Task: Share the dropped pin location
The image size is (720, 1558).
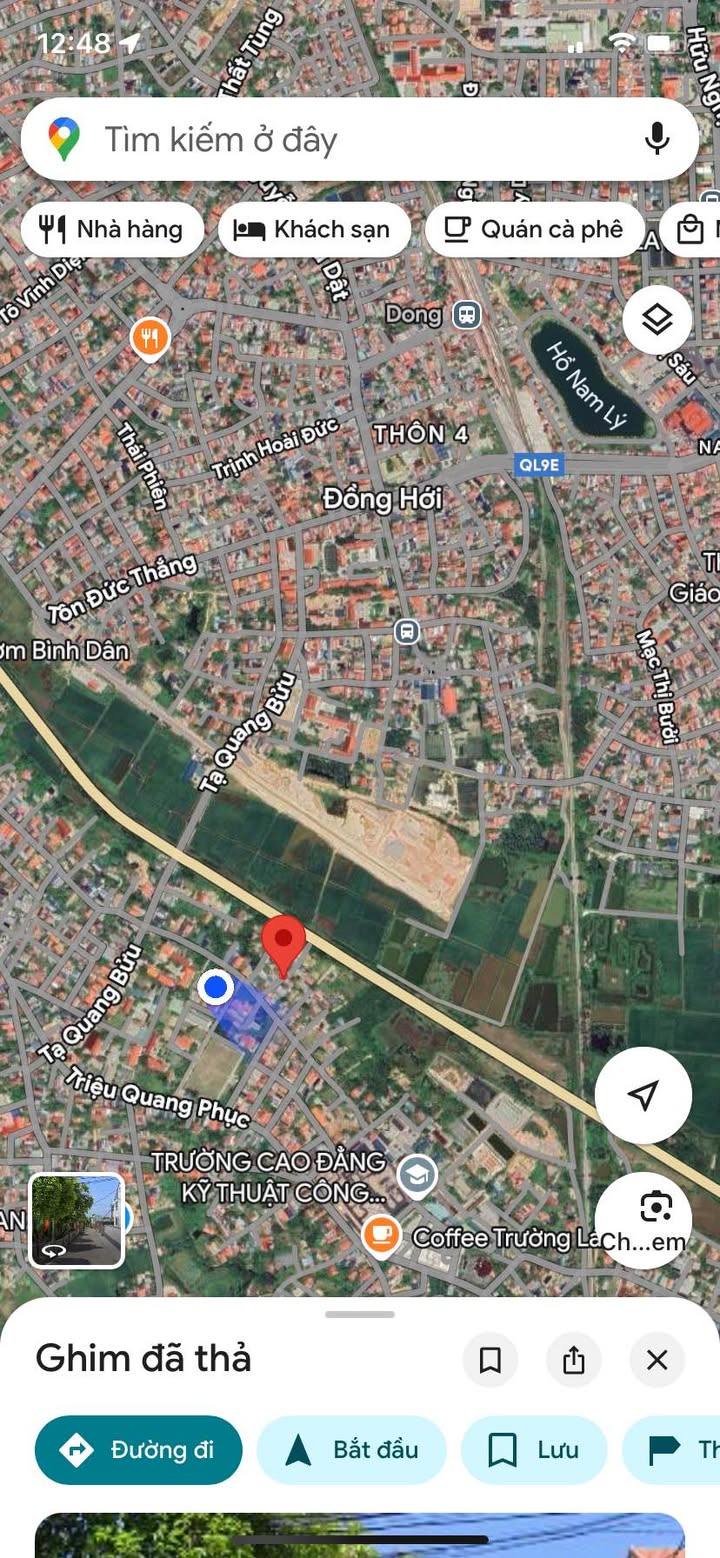Action: point(573,1360)
